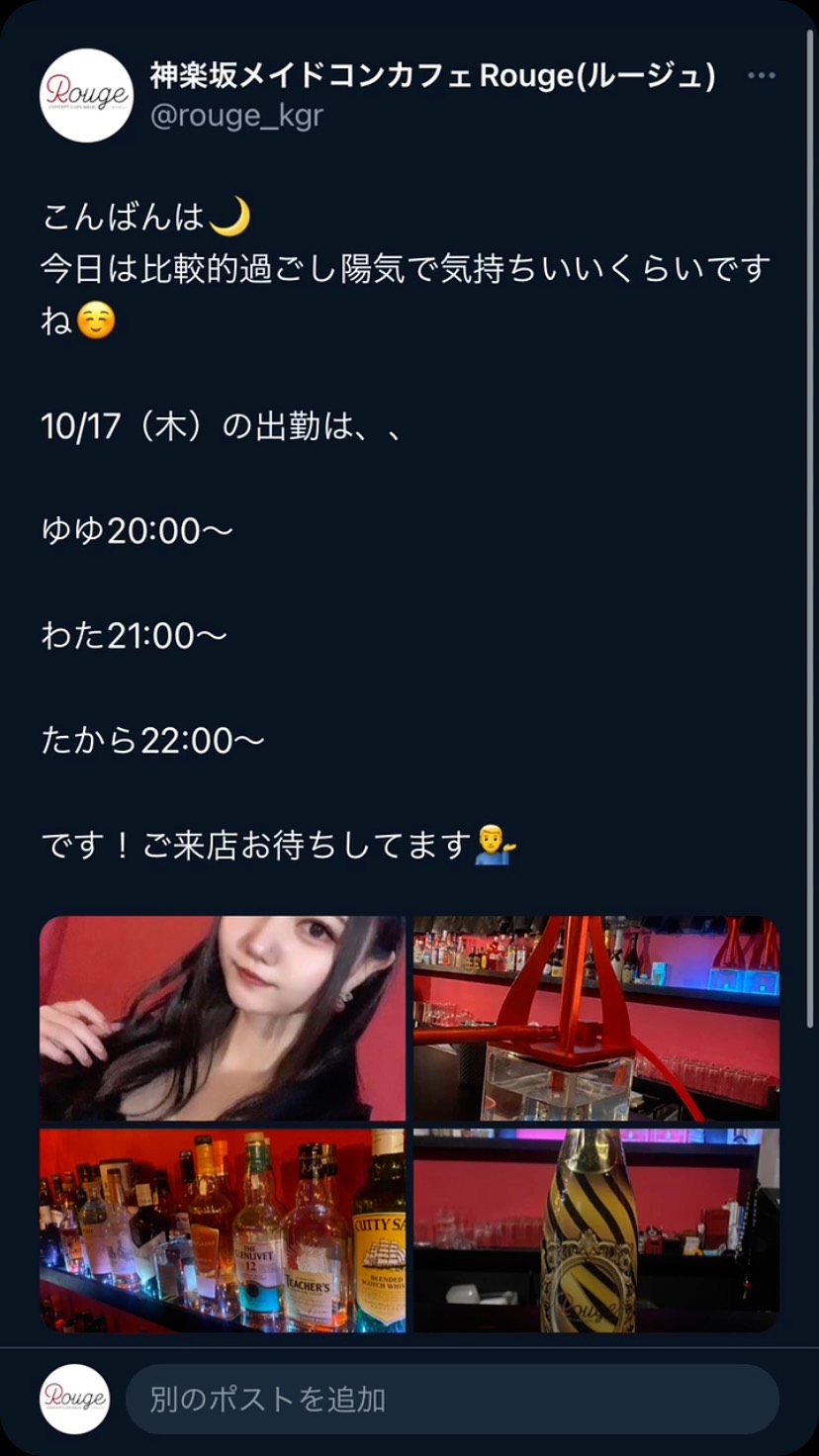Open the post's three-dot overflow menu
This screenshot has width=819, height=1456.
pos(761,76)
